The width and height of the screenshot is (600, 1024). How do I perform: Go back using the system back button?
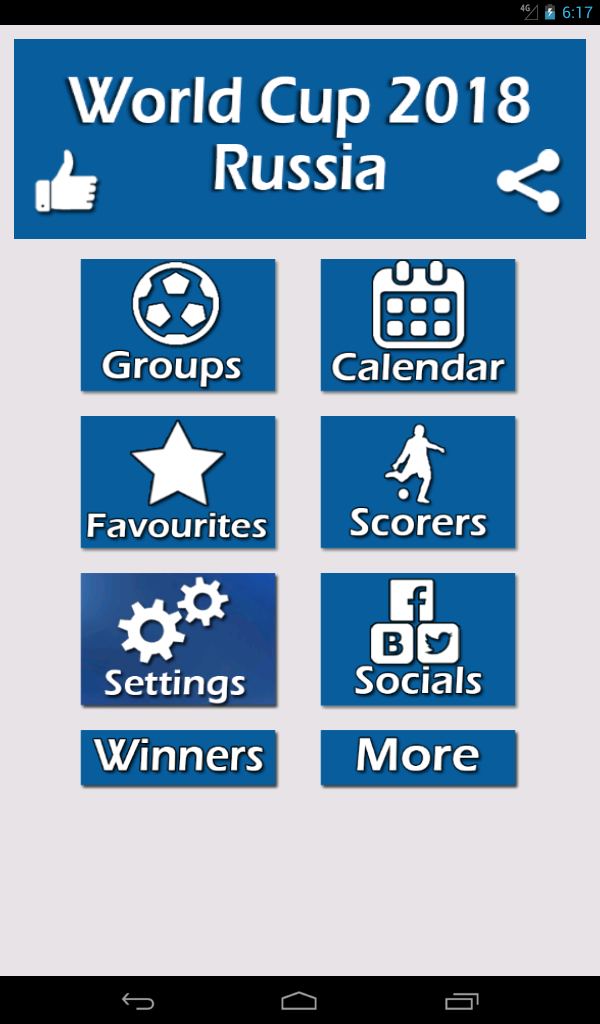(x=138, y=1001)
